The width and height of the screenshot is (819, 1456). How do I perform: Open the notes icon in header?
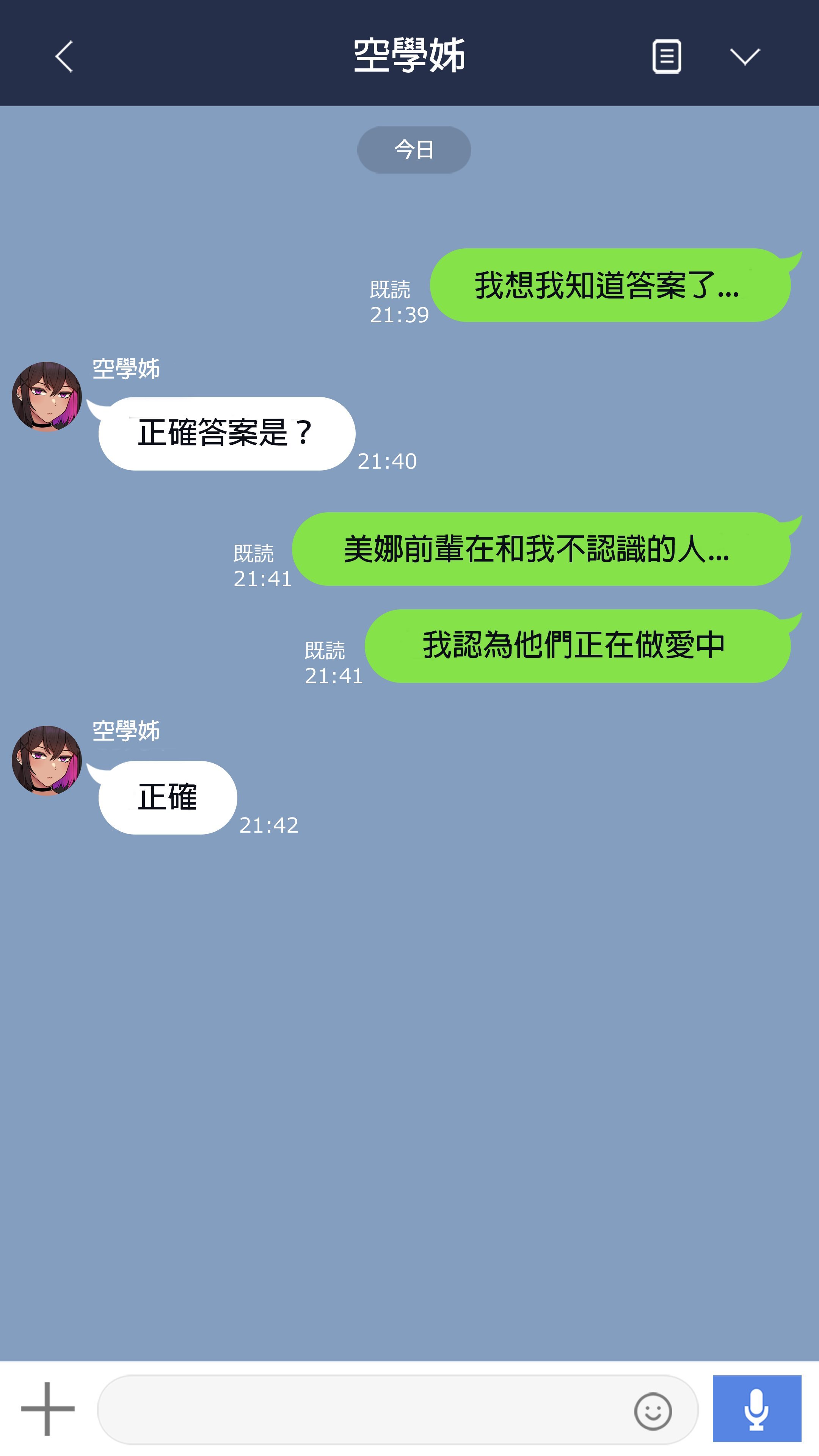click(x=667, y=56)
